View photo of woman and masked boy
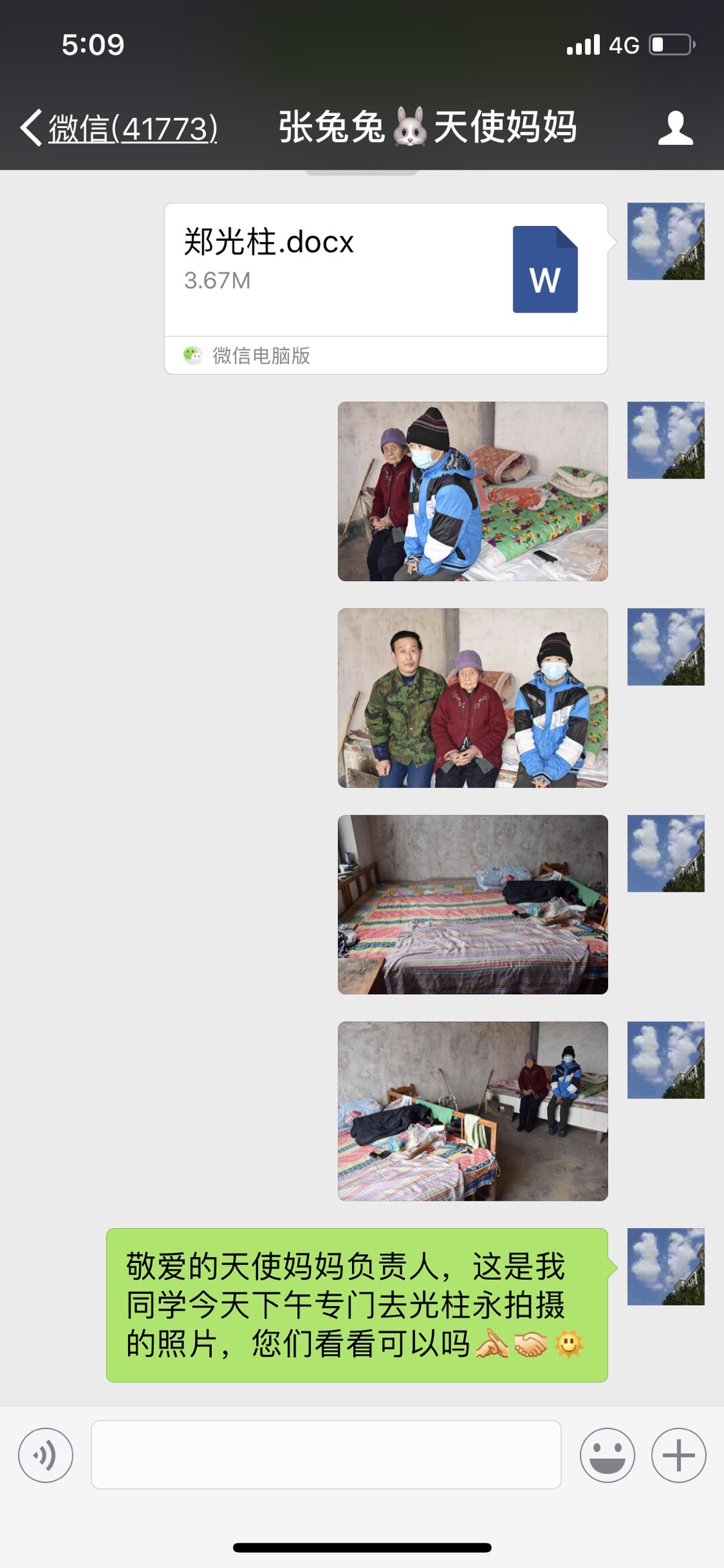724x1568 pixels. (473, 491)
